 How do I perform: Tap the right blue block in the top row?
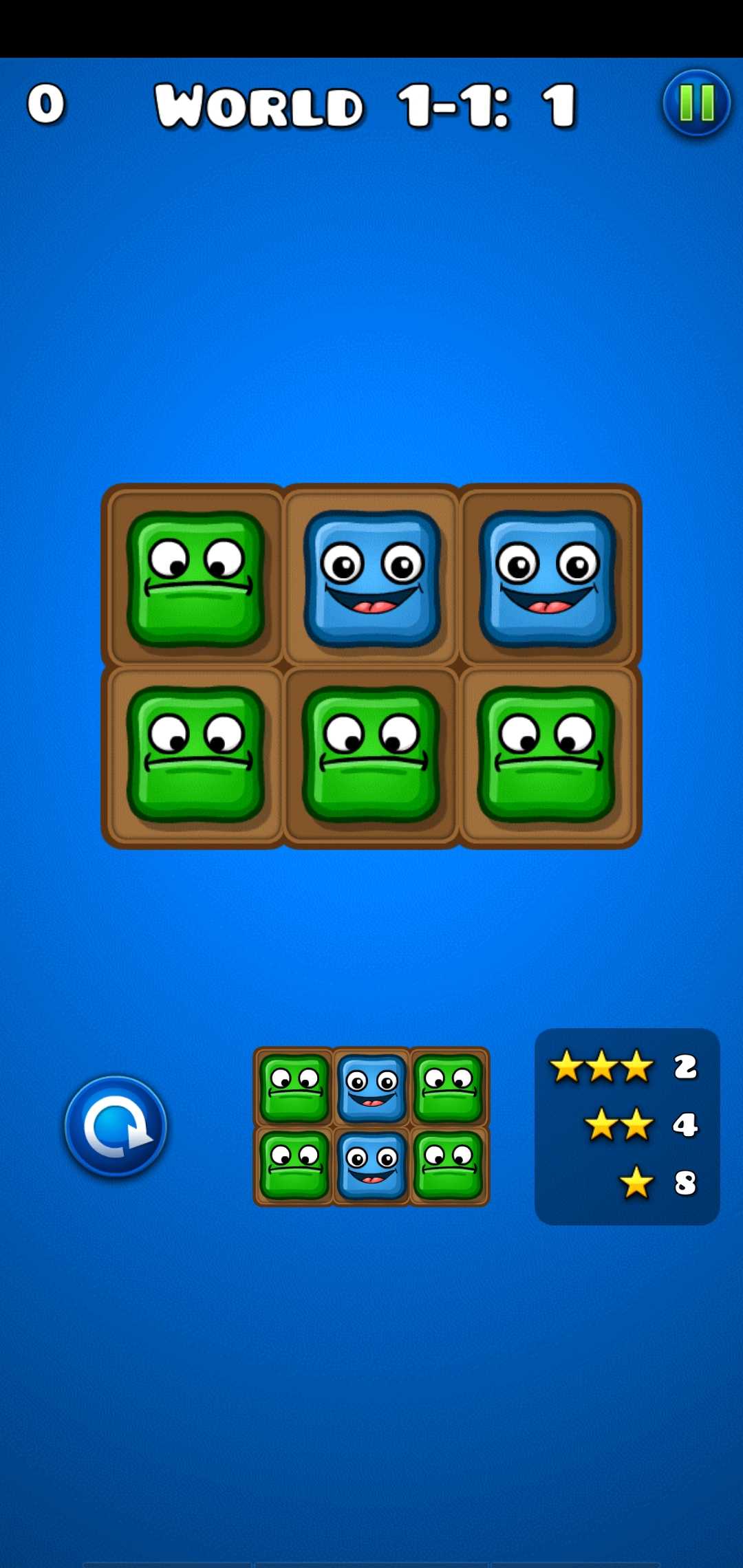coord(547,578)
